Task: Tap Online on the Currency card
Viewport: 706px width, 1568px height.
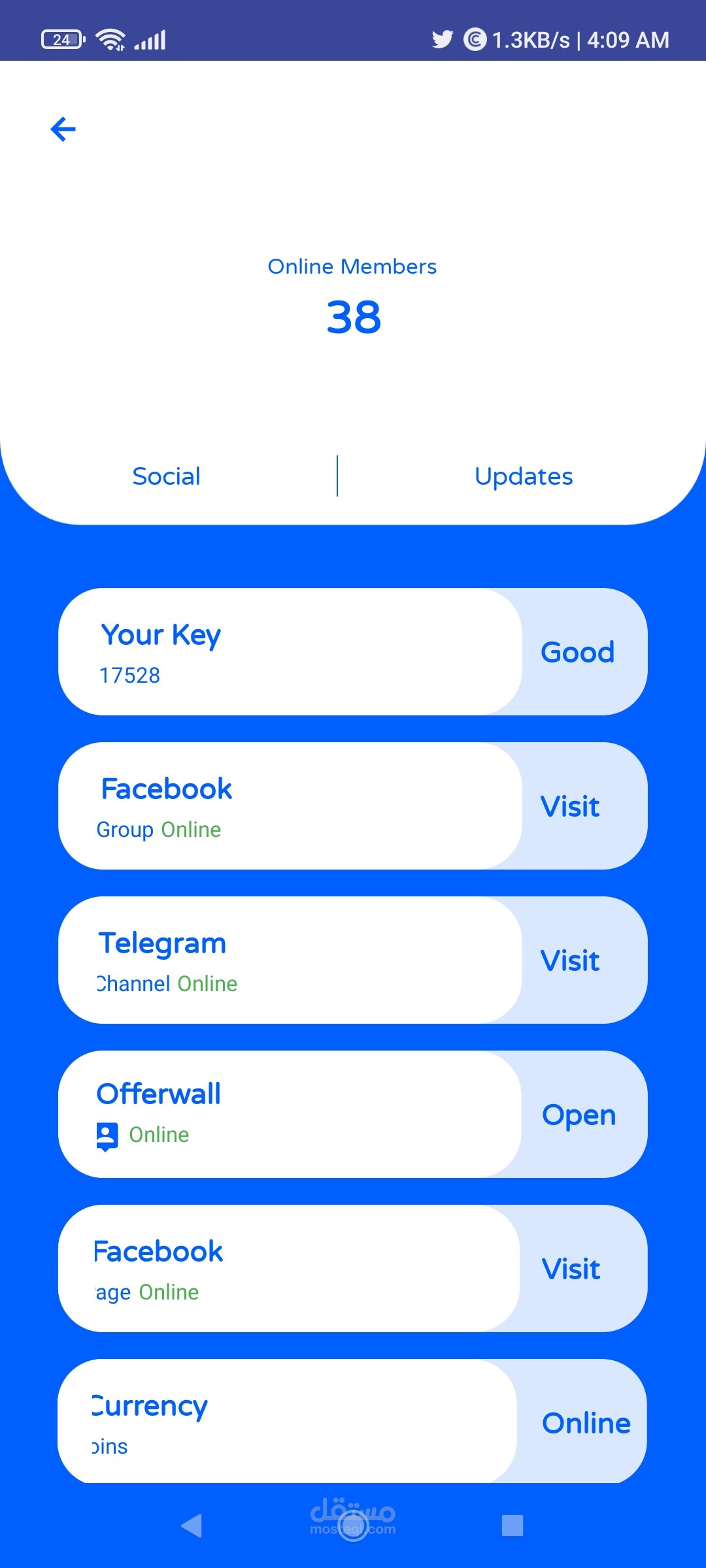Action: pos(585,1423)
